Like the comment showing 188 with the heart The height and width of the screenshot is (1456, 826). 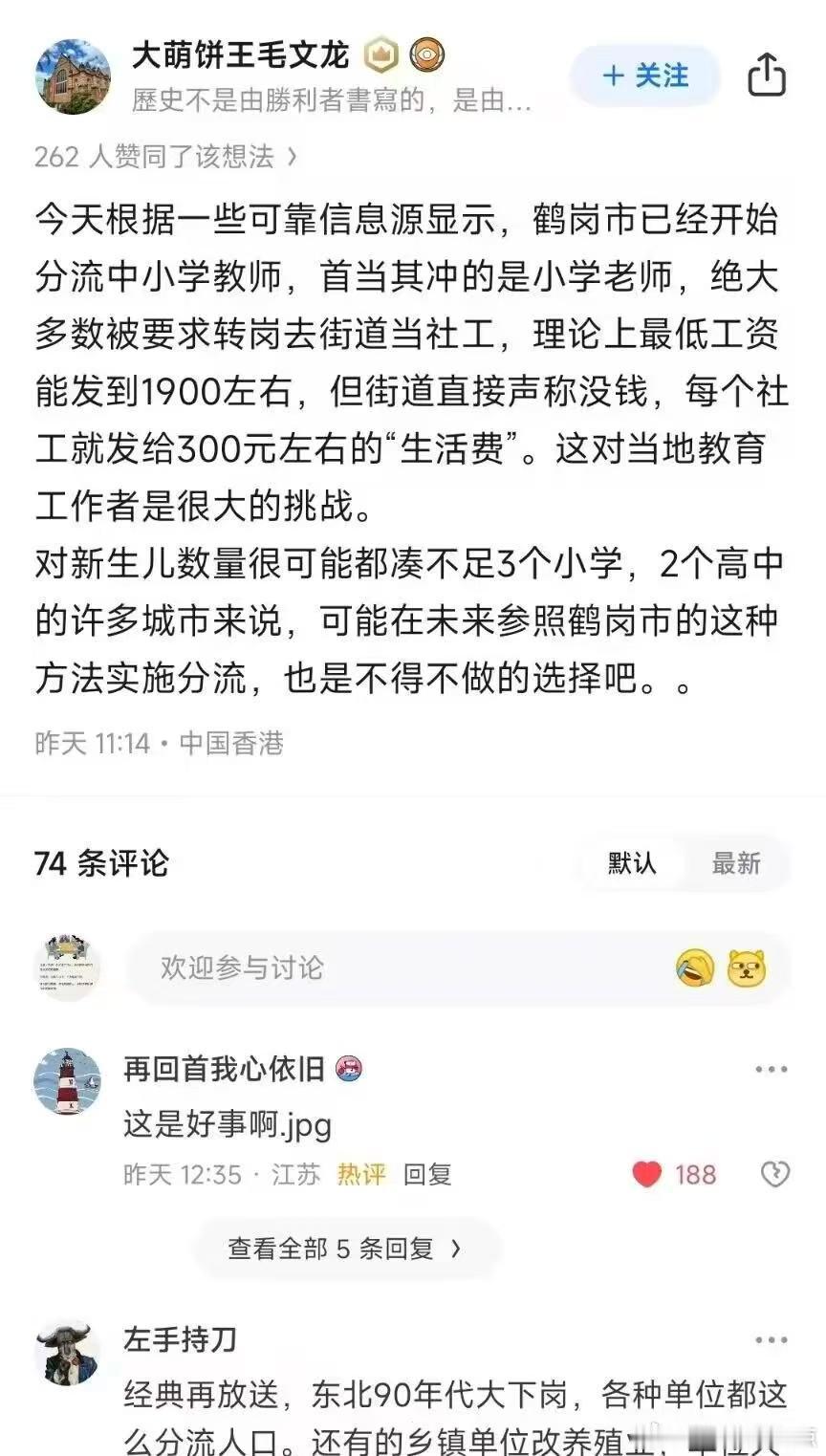[648, 1173]
